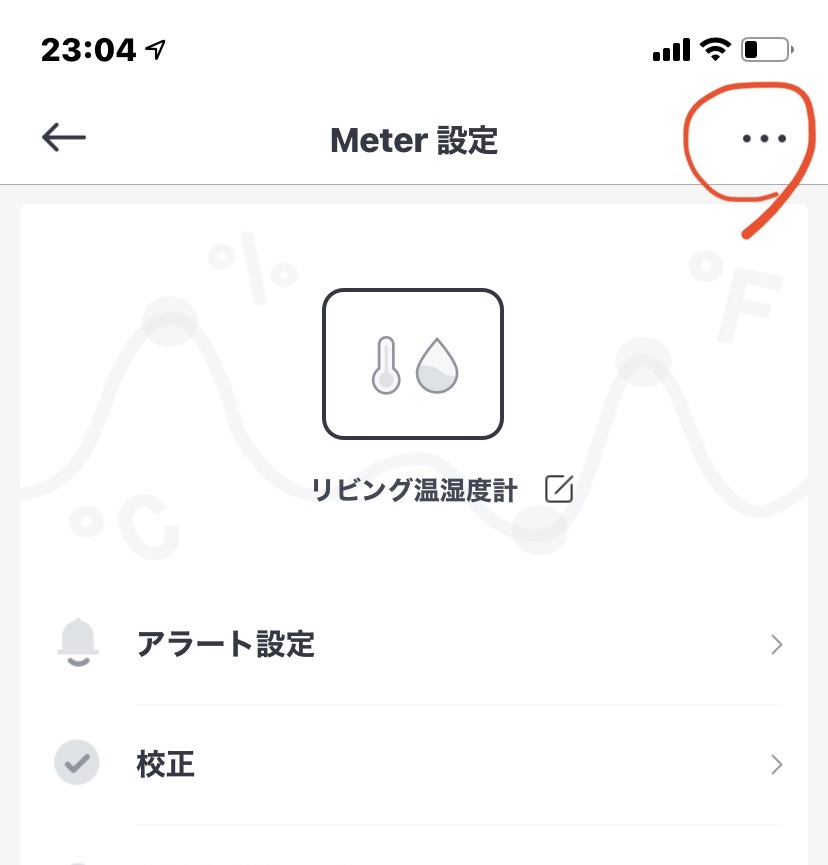
Task: Click the battery fill level bar
Action: 752,50
